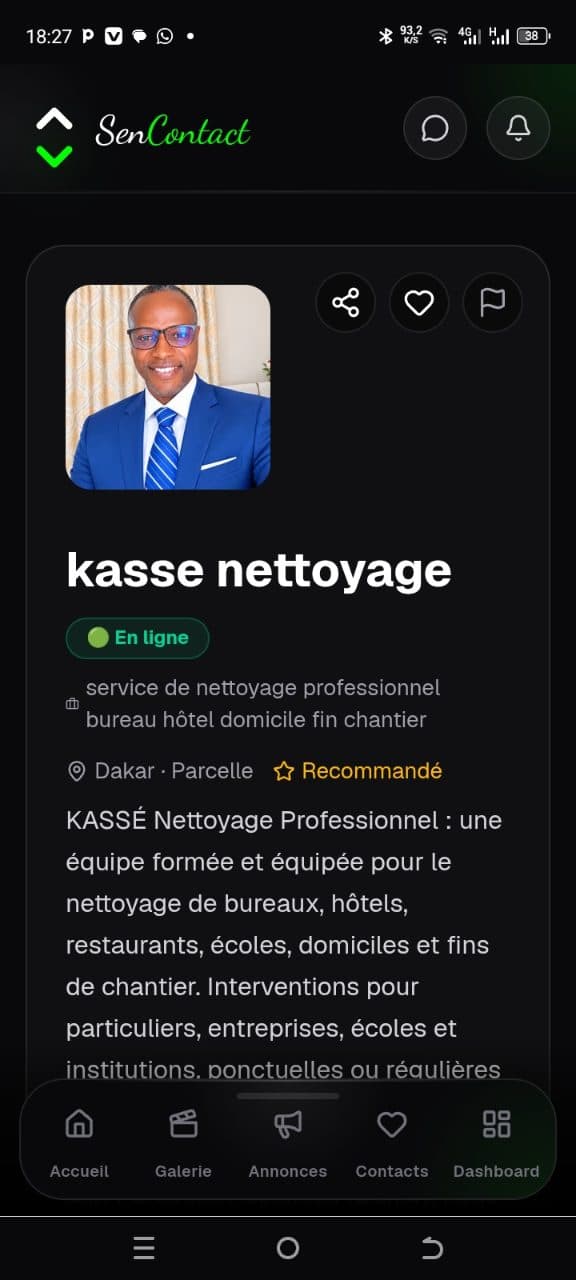Open the Dashboard tab

coord(496,1142)
